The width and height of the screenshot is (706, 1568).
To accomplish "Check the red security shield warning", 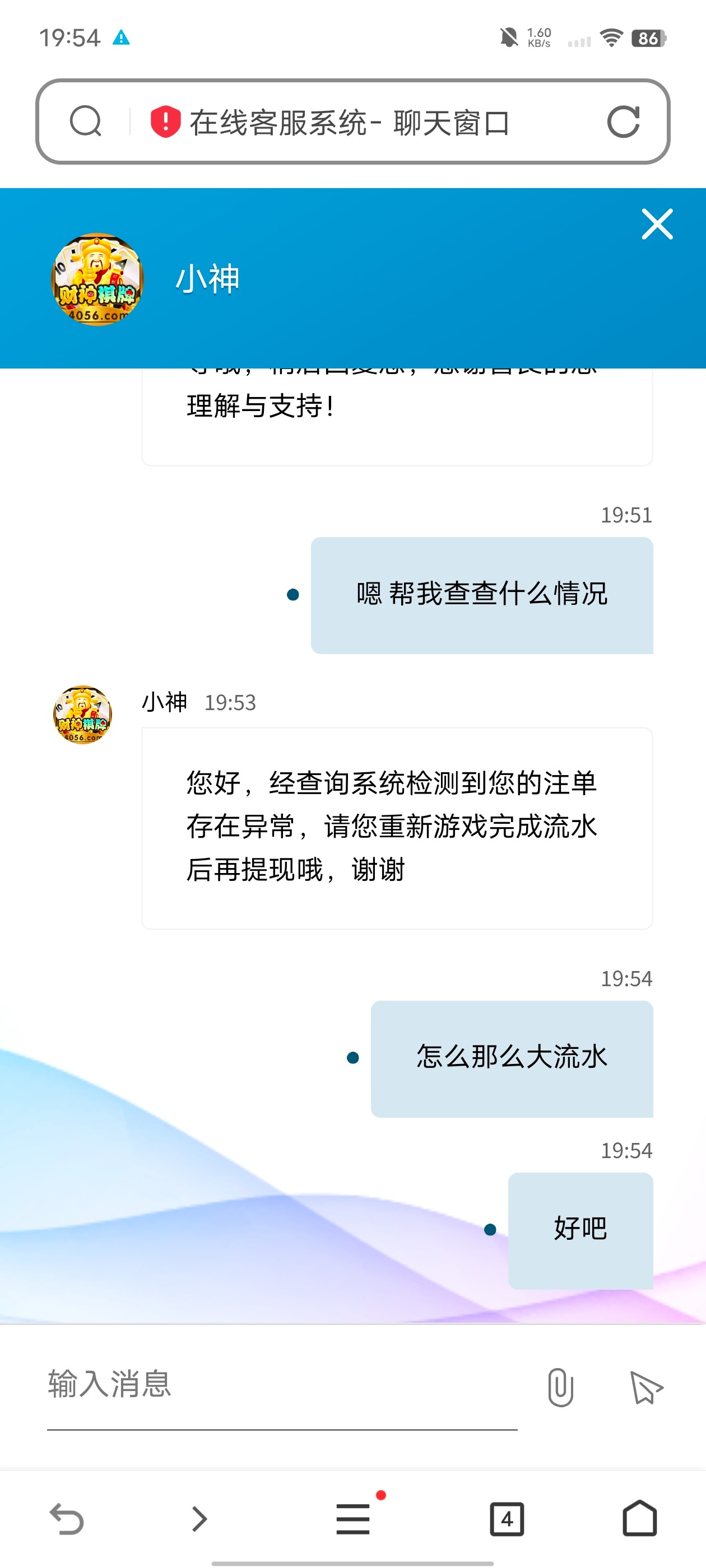I will [x=165, y=122].
